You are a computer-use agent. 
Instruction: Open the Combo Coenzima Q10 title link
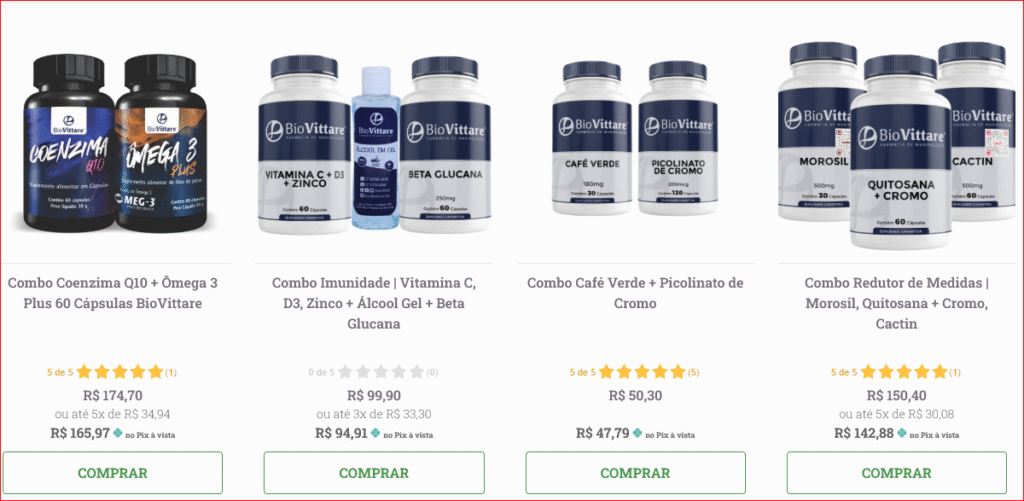pos(112,293)
